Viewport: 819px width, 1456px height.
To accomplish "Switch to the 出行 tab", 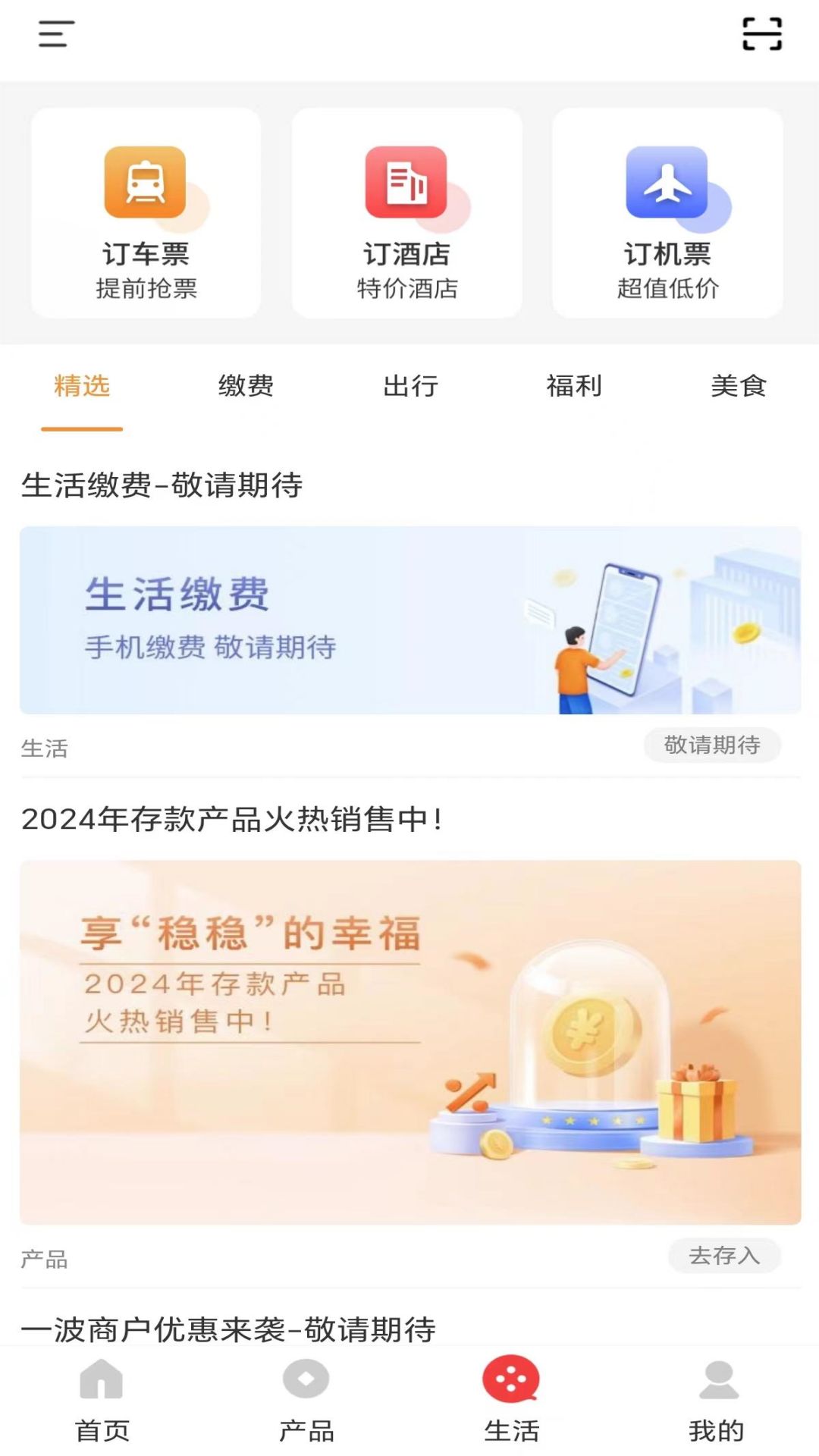I will pyautogui.click(x=410, y=386).
